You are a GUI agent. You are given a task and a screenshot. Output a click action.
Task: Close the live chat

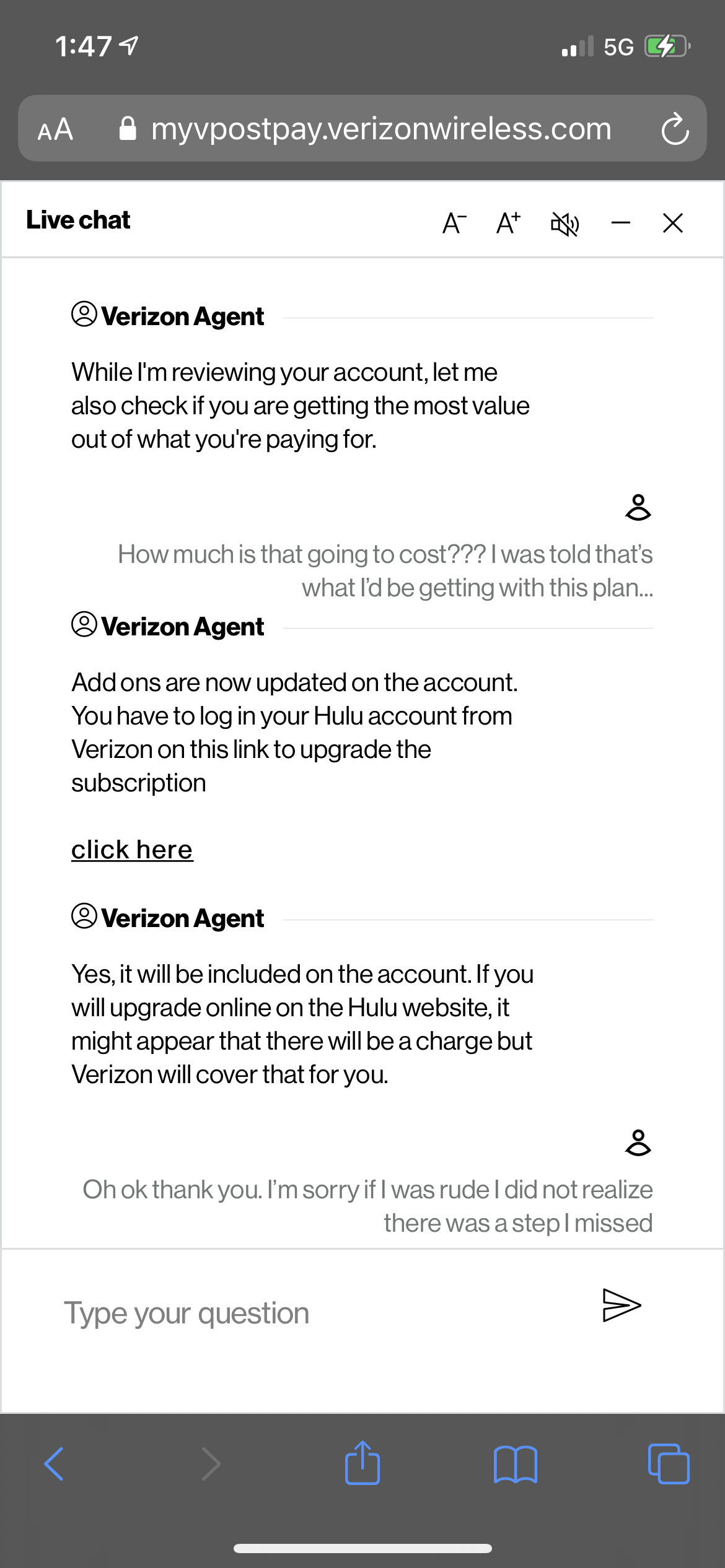672,223
